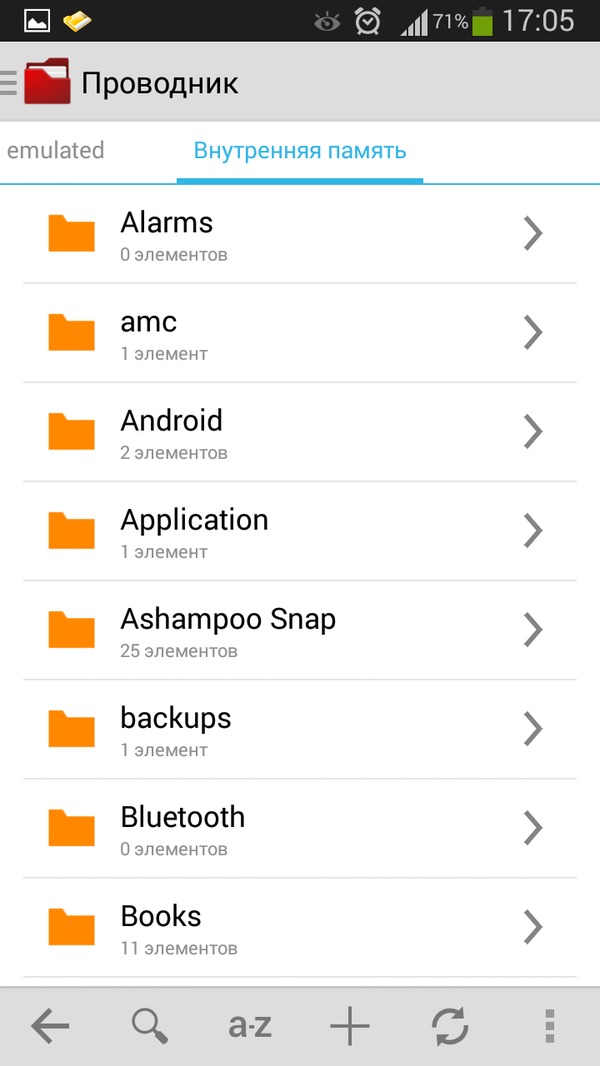Create a new item with plus
This screenshot has width=600, height=1066.
point(350,1026)
